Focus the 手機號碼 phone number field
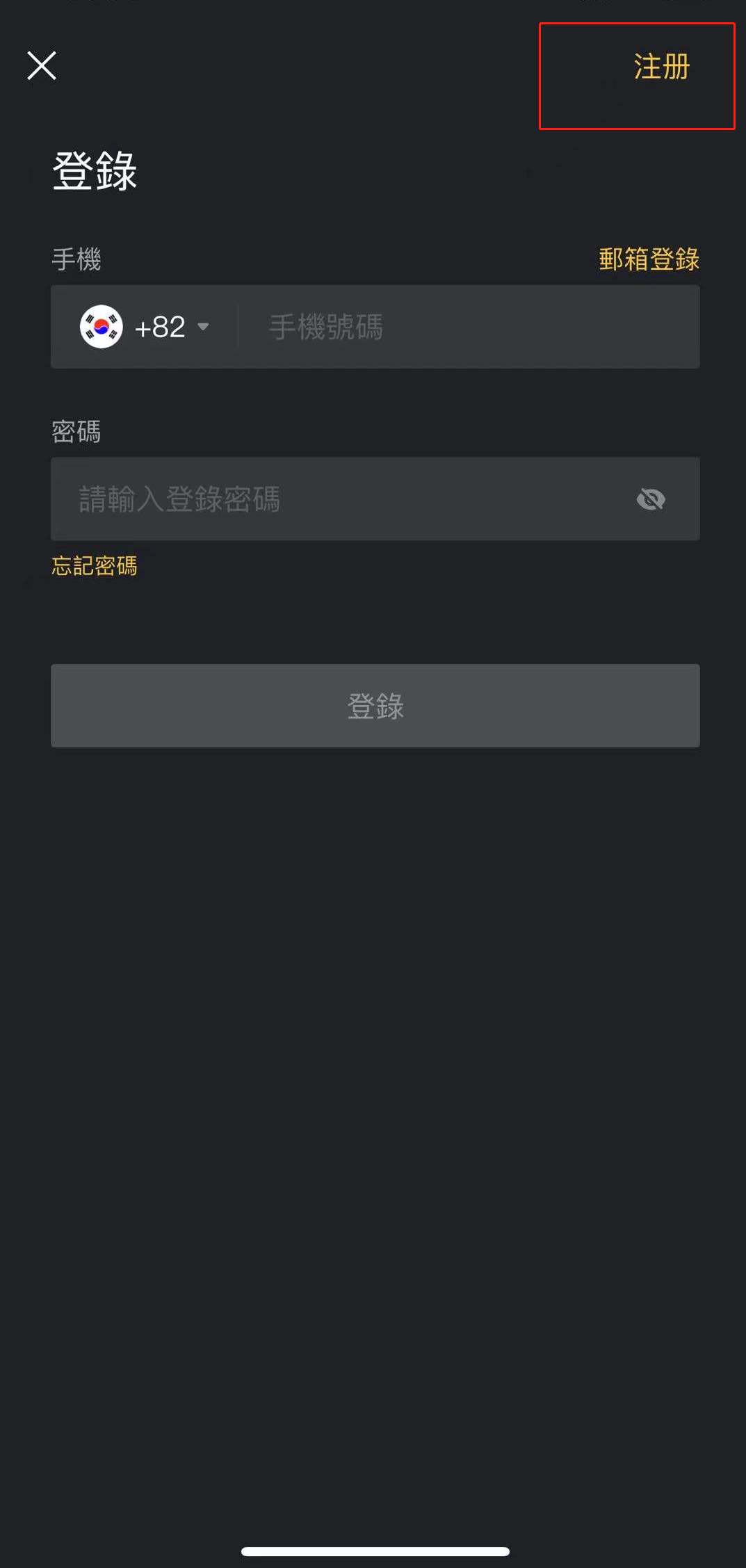The image size is (746, 1568). tap(469, 327)
